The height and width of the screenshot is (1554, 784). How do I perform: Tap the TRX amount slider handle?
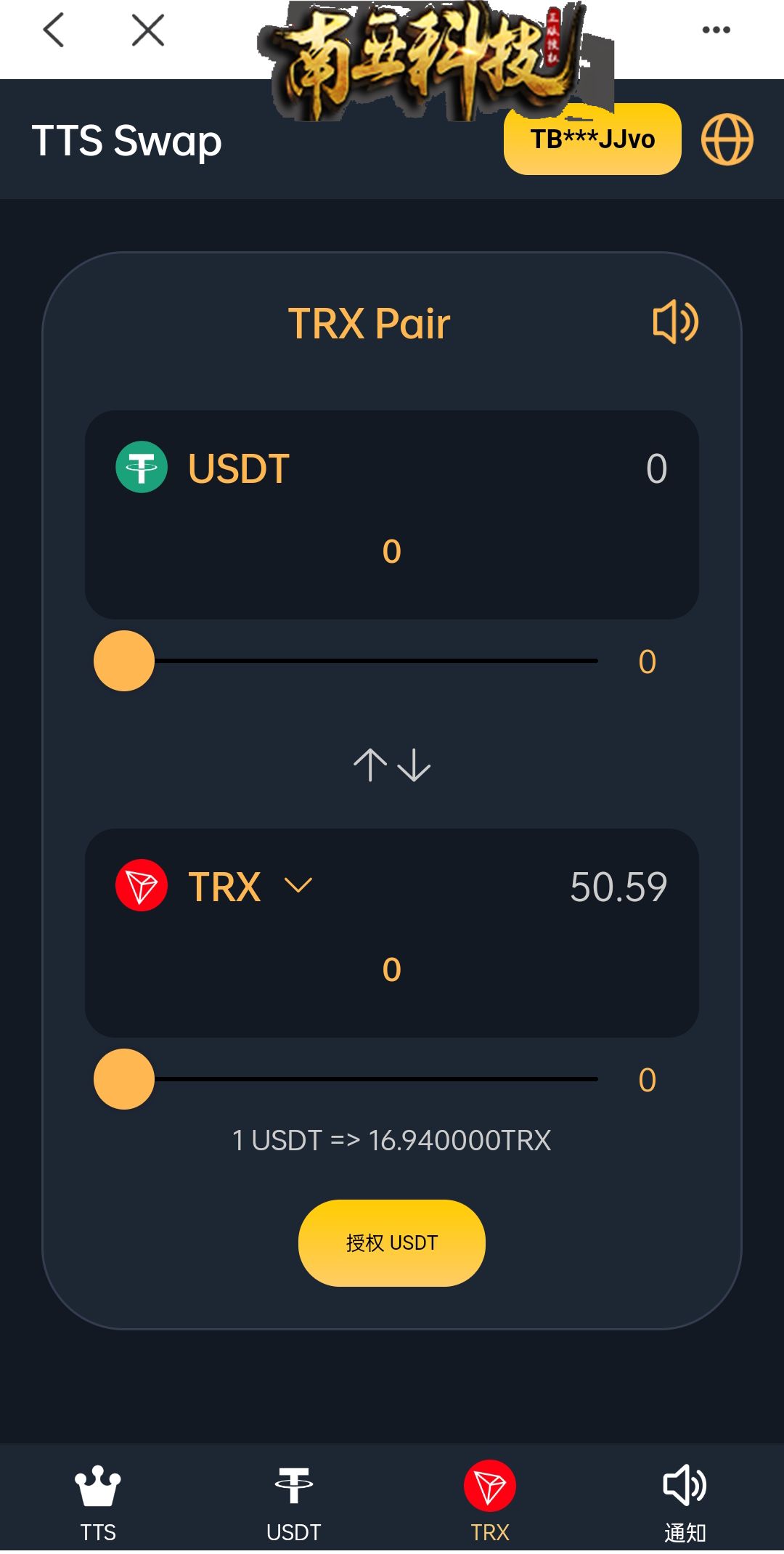click(x=124, y=1079)
